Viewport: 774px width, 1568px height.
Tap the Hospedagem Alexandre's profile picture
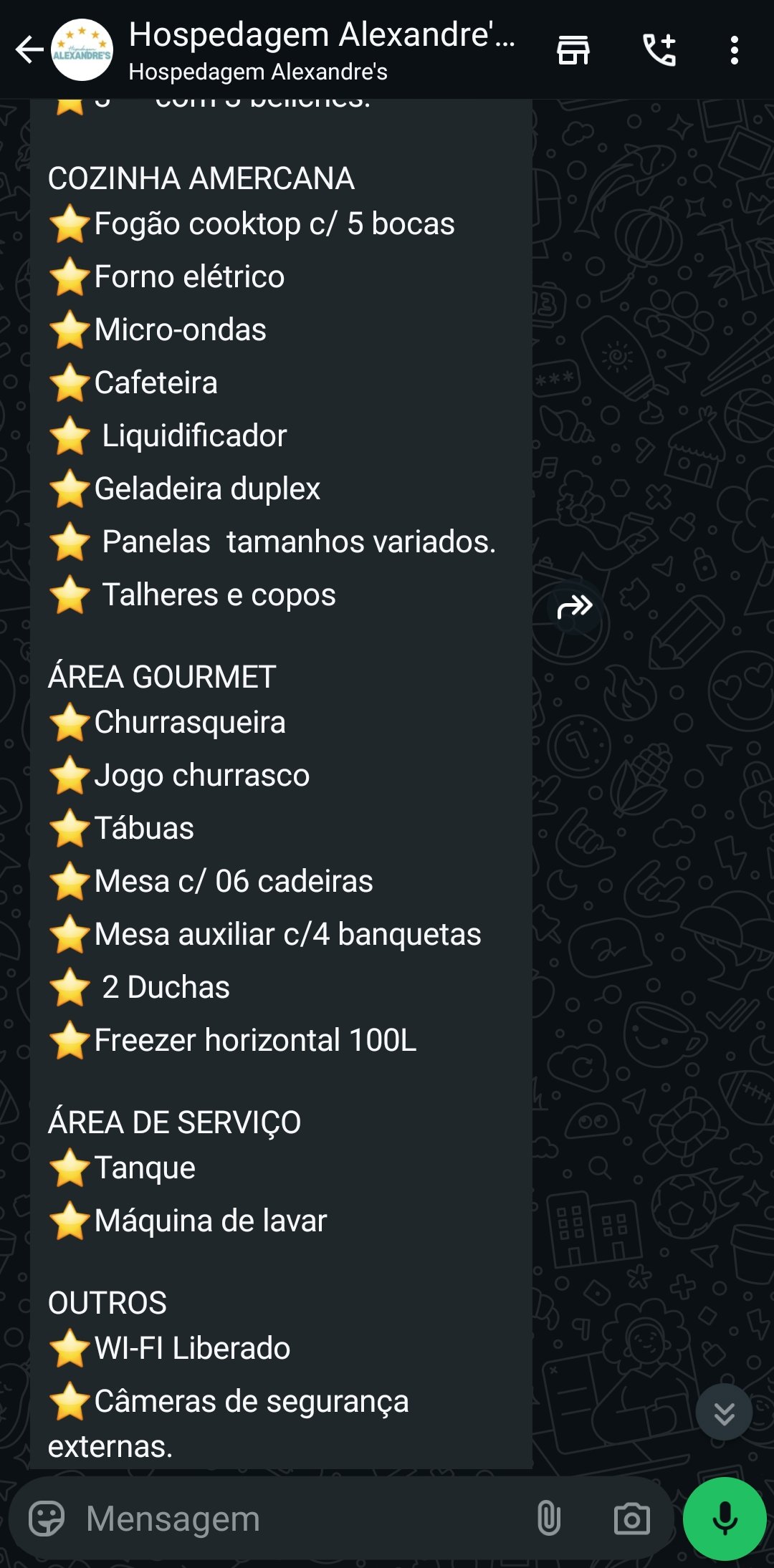81,49
